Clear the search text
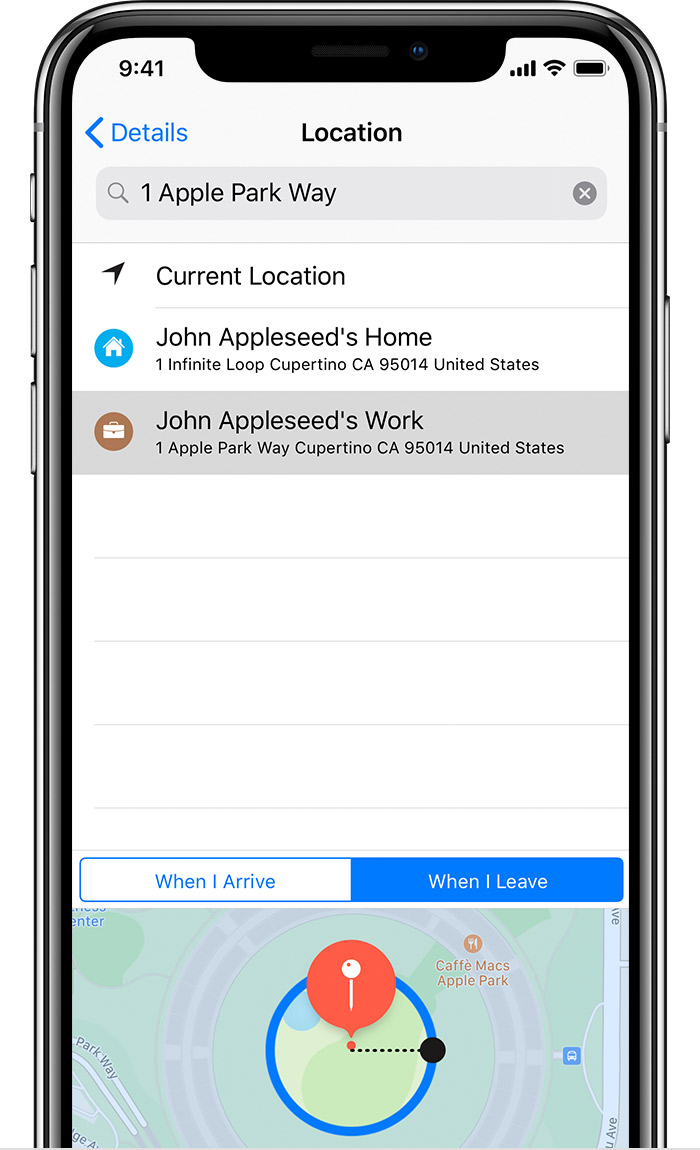The height and width of the screenshot is (1150, 700). tap(585, 194)
